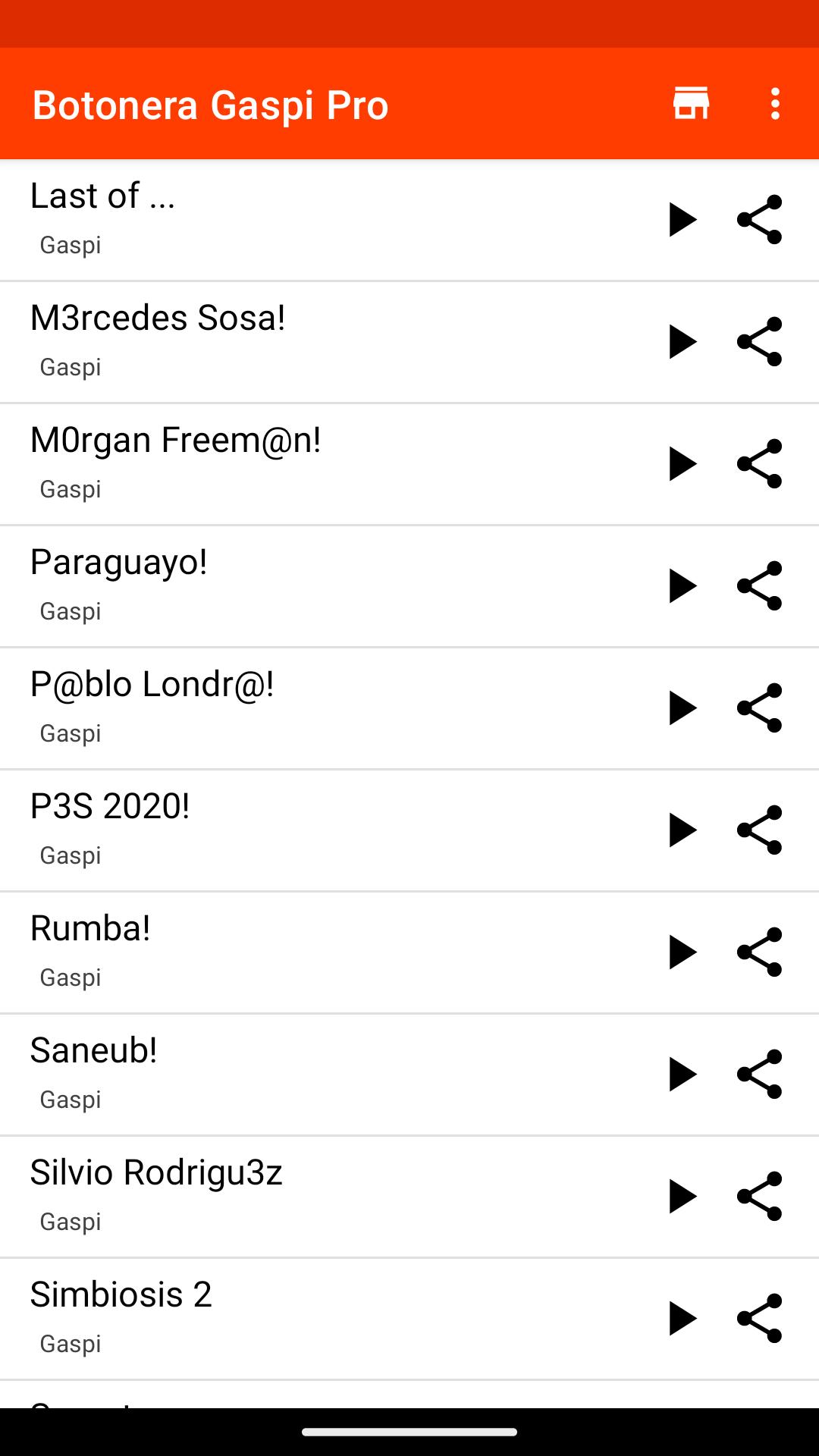
Task: Play the Paraguayo! sound
Action: click(x=682, y=586)
